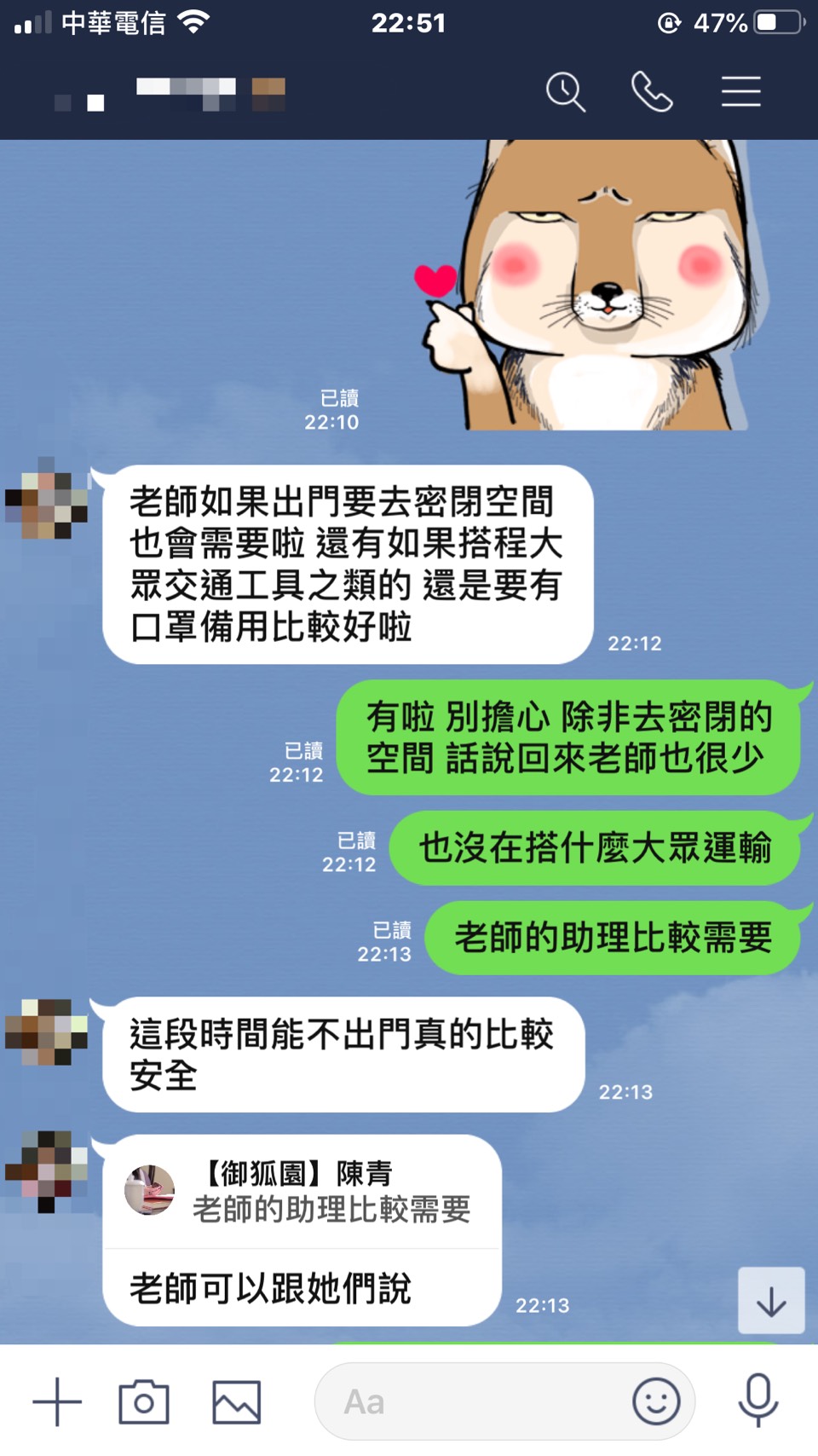Image resolution: width=818 pixels, height=1456 pixels.
Task: Open sender's avatar beside 這段時間 message
Action: 47,1032
